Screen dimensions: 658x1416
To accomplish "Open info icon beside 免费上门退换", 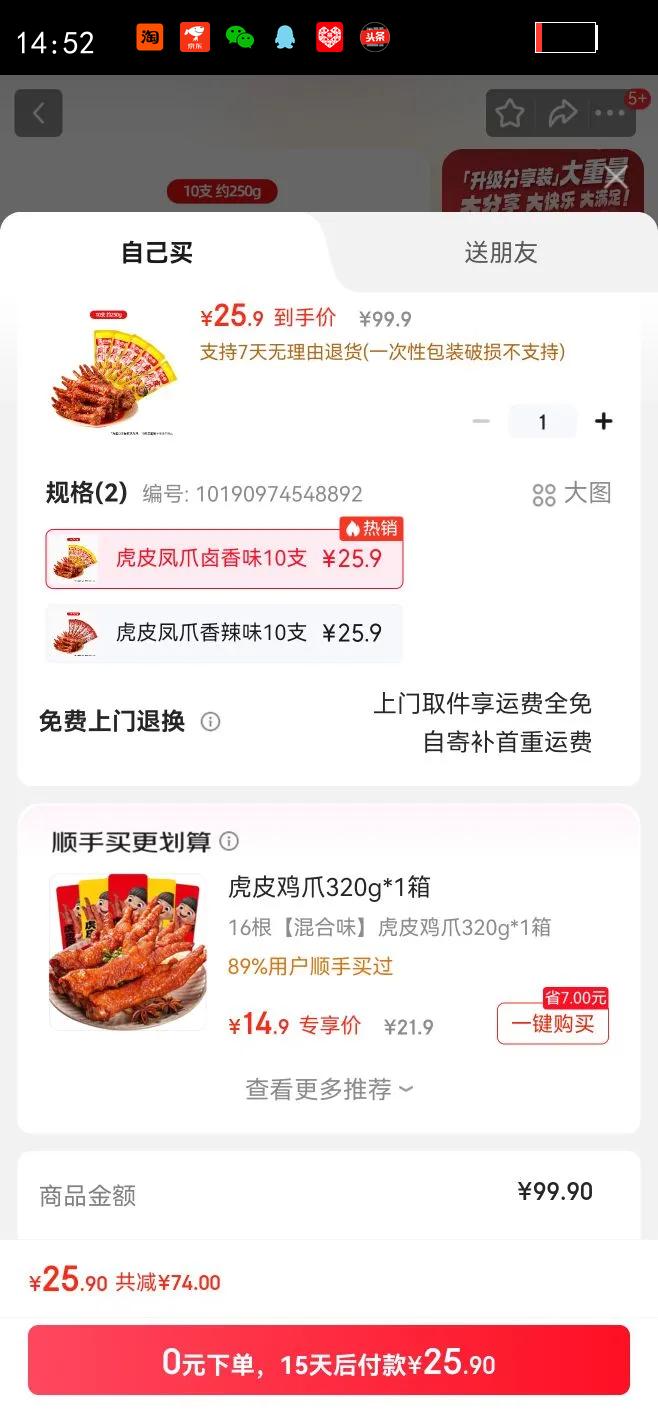I will point(210,722).
